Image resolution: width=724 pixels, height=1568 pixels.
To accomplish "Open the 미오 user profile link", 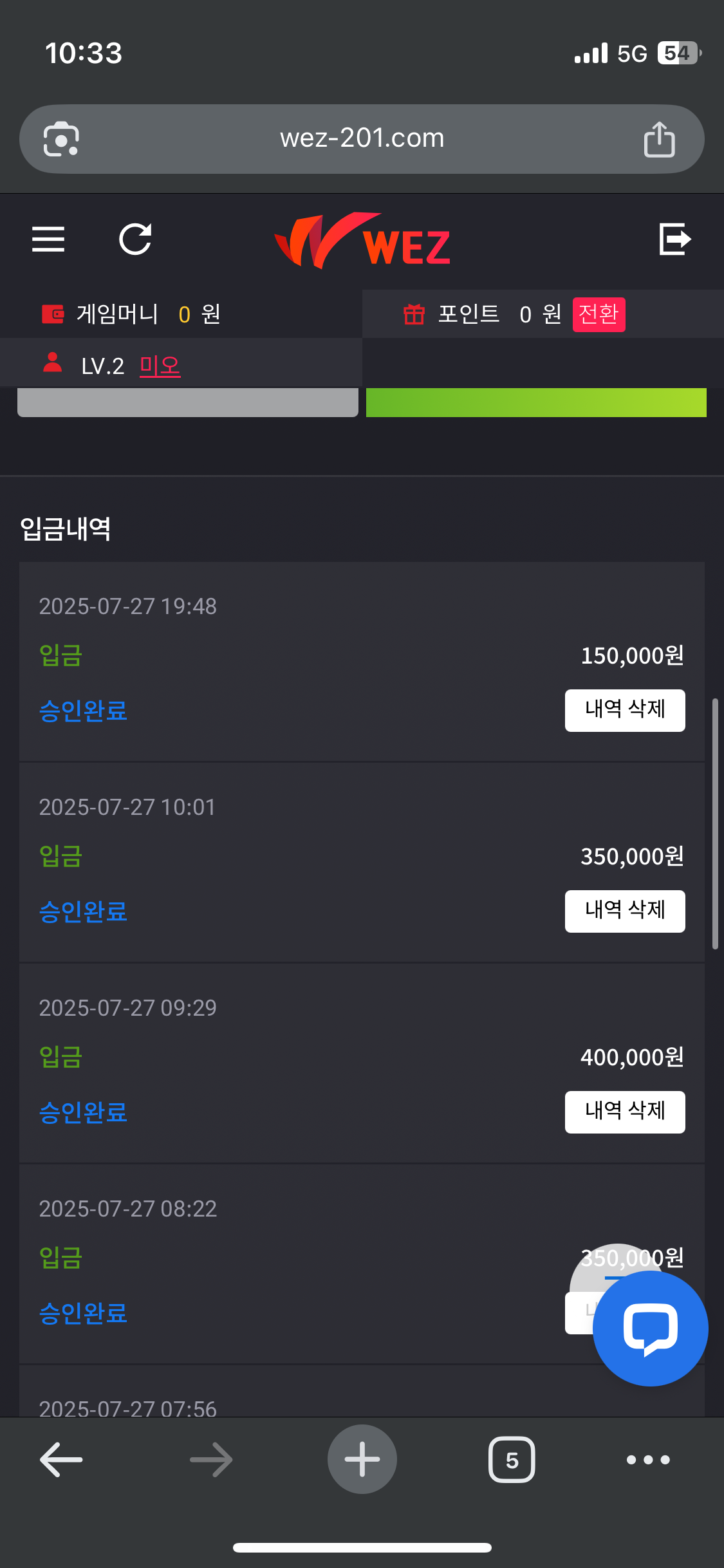I will click(x=160, y=366).
